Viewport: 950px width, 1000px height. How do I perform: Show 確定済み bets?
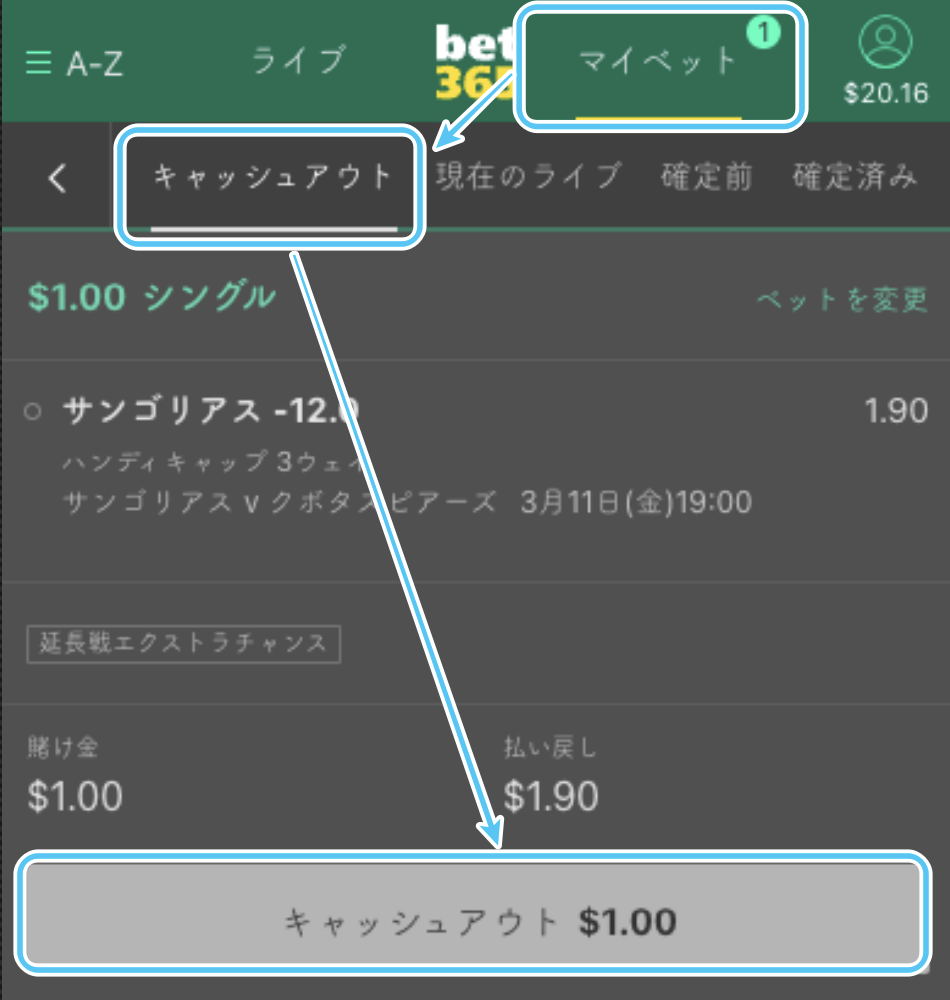tap(854, 178)
